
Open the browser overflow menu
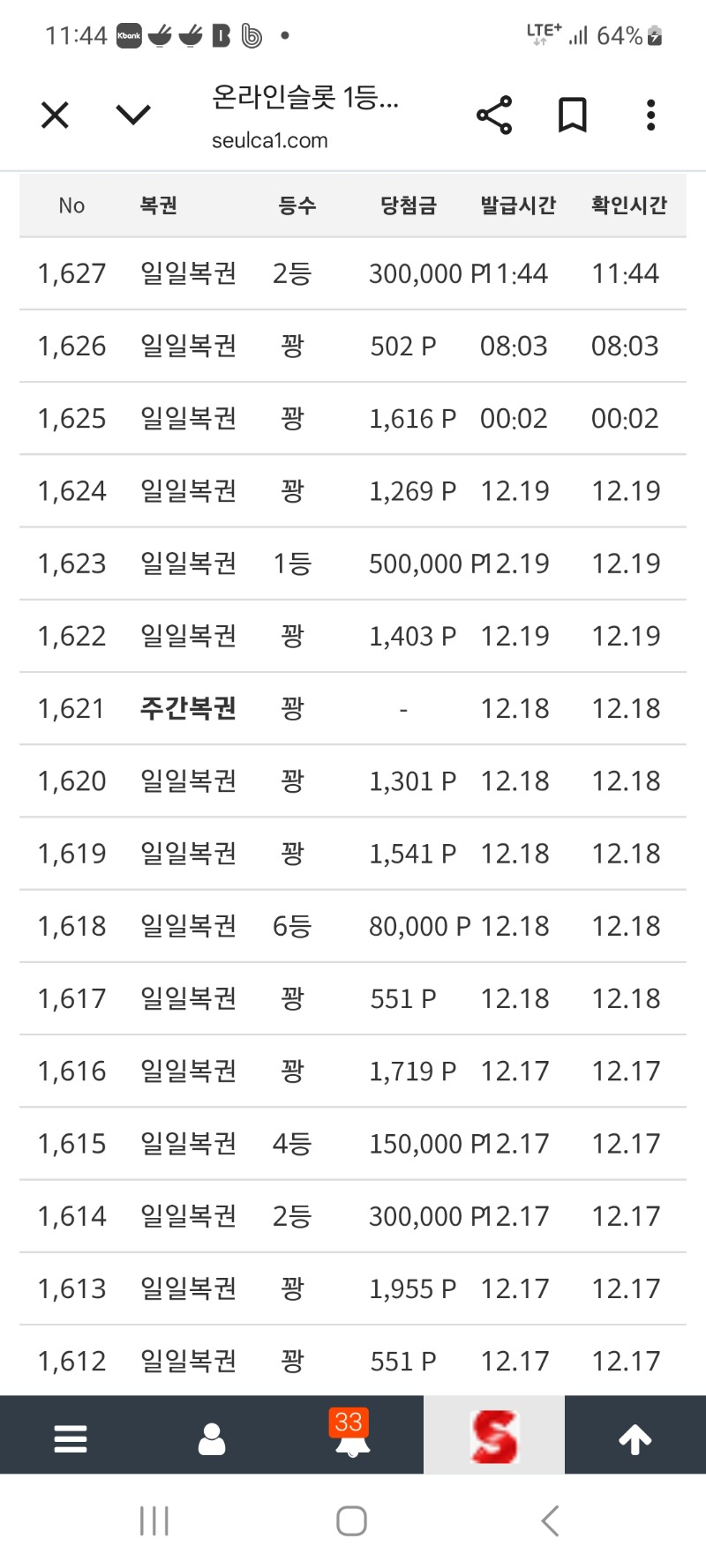pyautogui.click(x=650, y=116)
